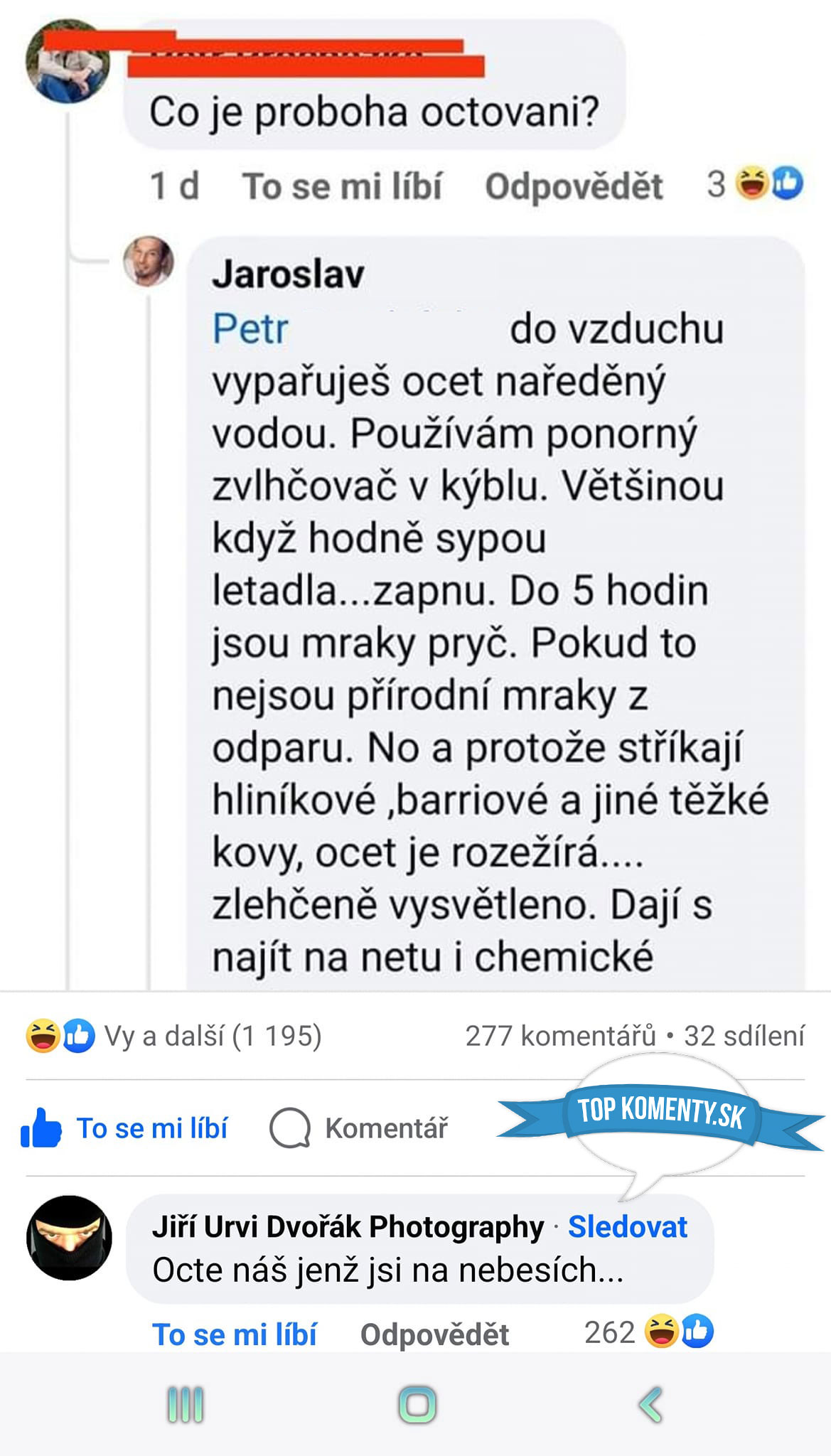
Task: Open recent apps from the navigation bar
Action: pyautogui.click(x=186, y=1405)
